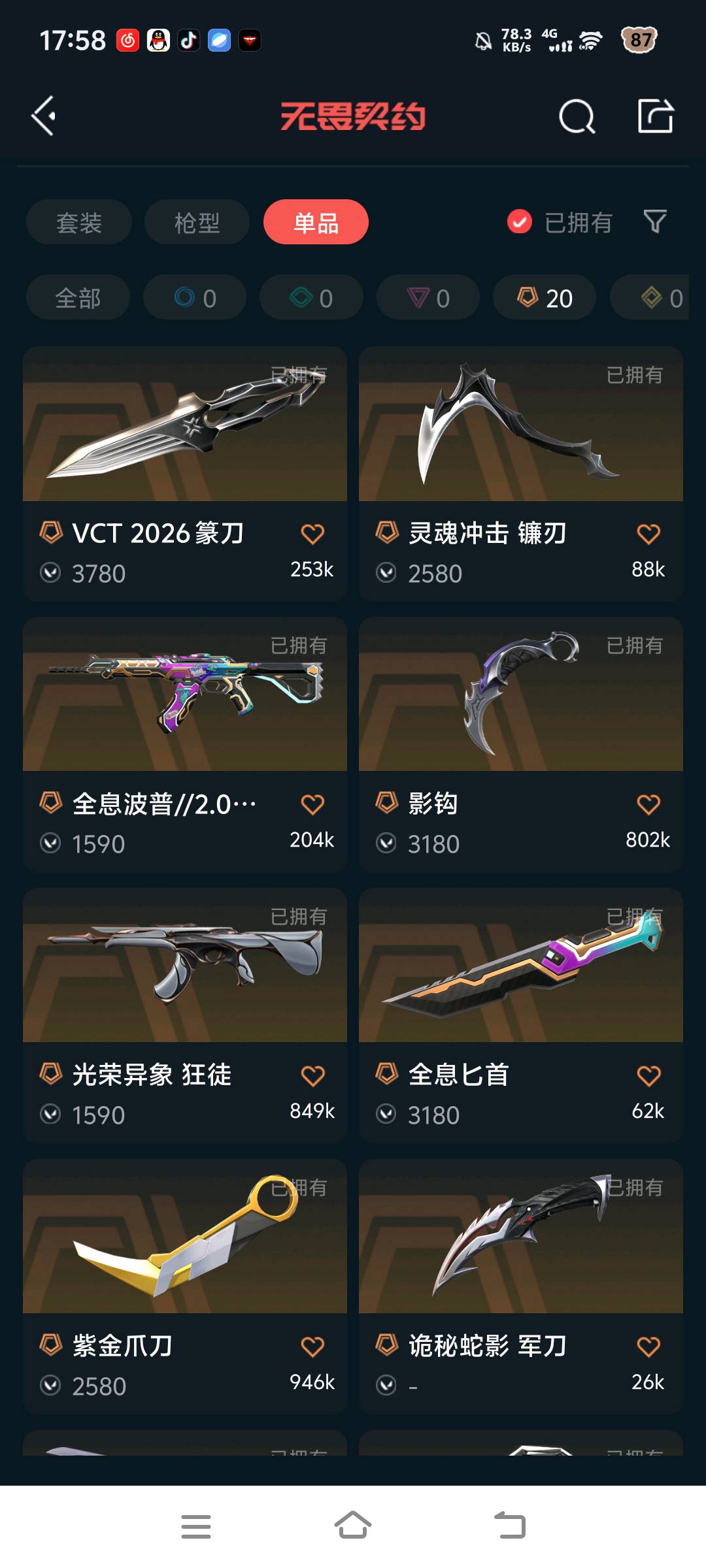Open recent apps from the navigation bar
The image size is (706, 1568).
tap(196, 1526)
